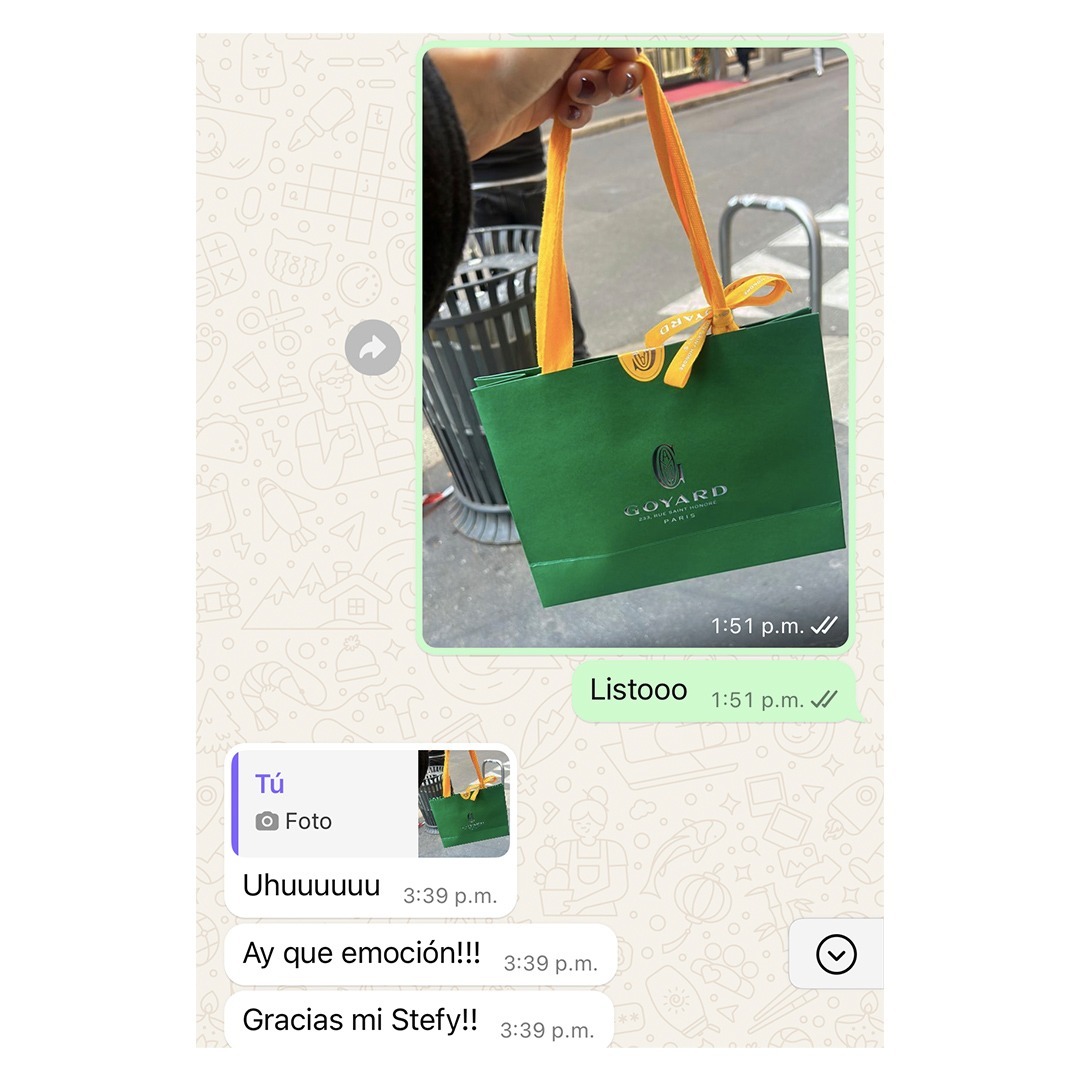Forward the Goyard bag photo
Screen dimensions: 1080x1080
(373, 347)
